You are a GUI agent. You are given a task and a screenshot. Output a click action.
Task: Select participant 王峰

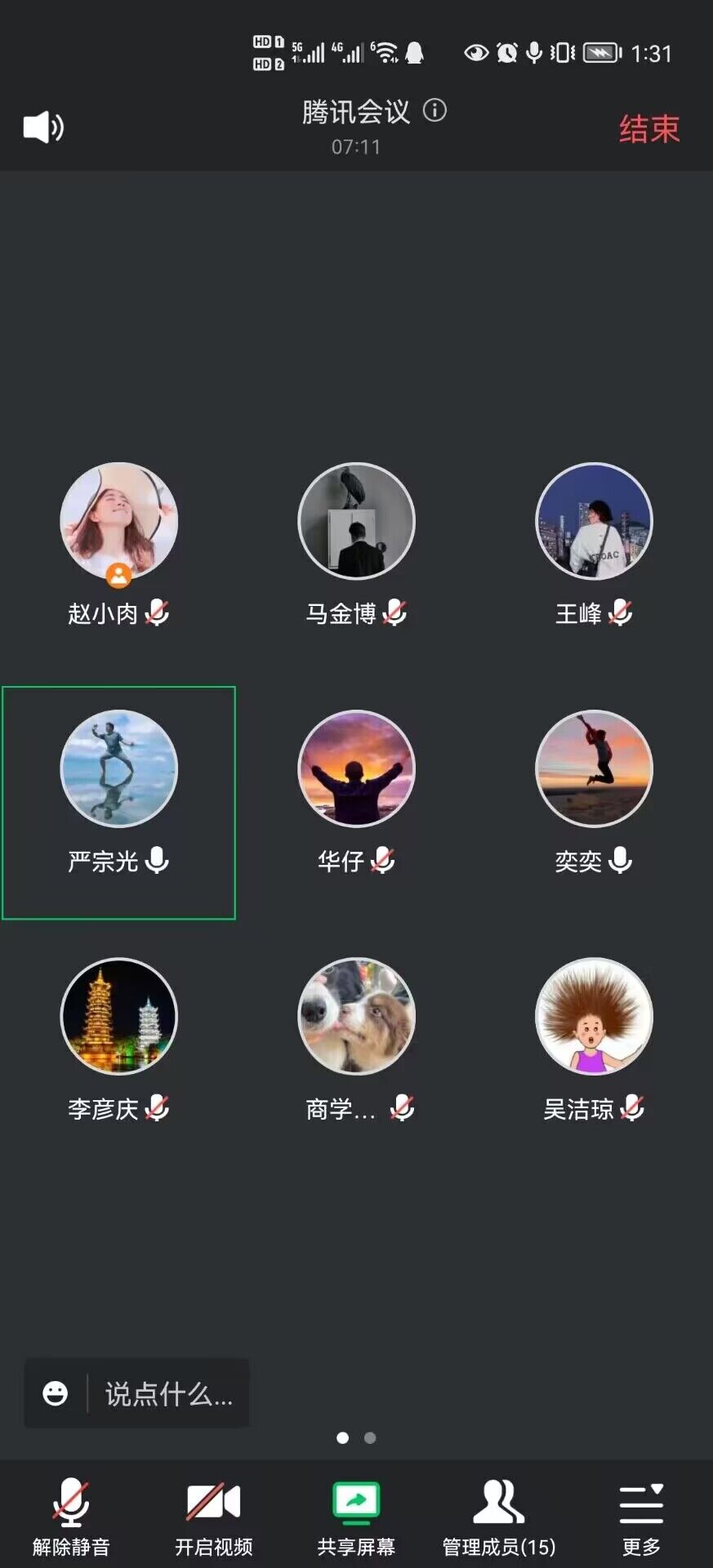point(594,523)
